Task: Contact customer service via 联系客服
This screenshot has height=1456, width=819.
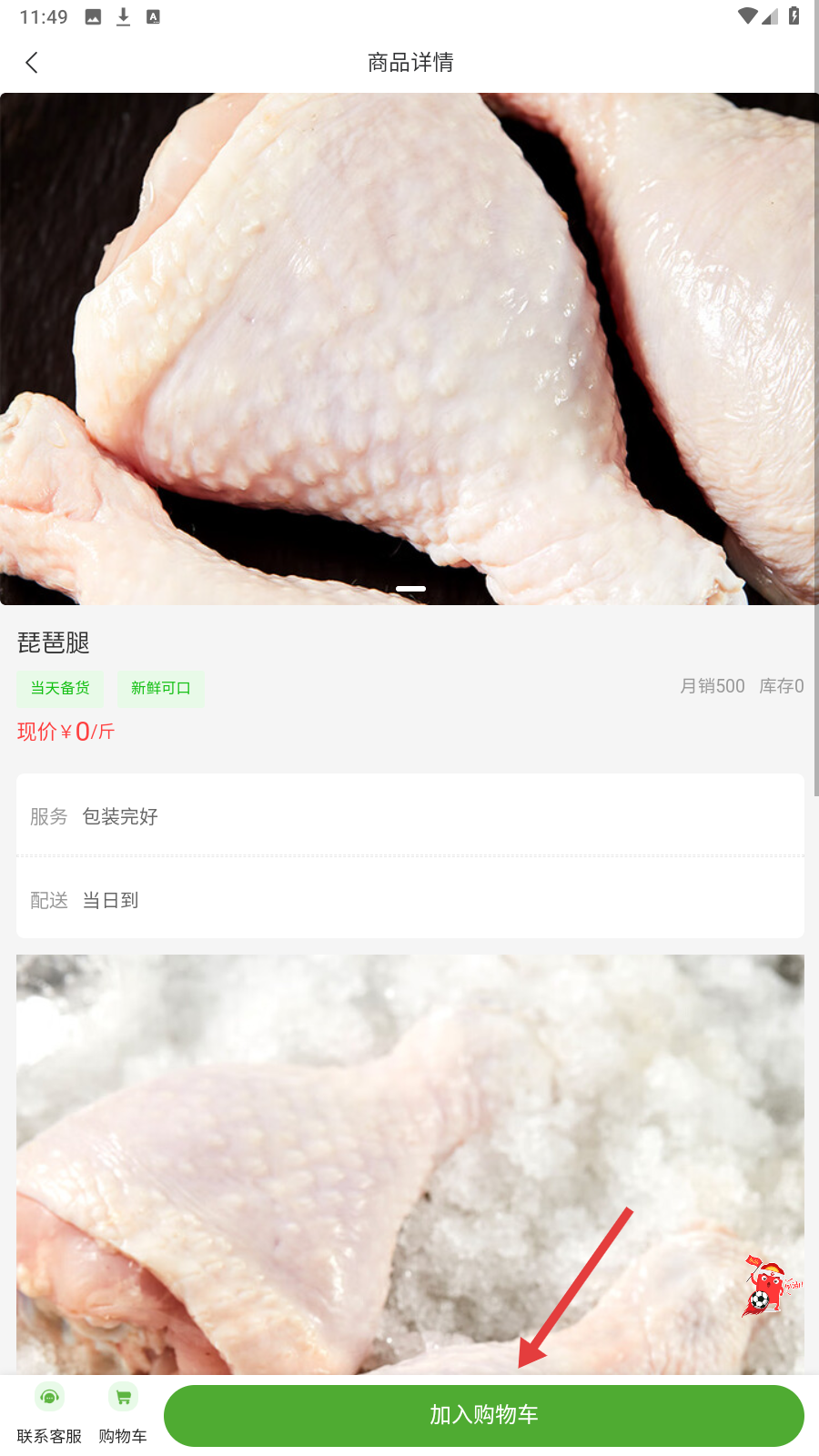Action: click(49, 1413)
